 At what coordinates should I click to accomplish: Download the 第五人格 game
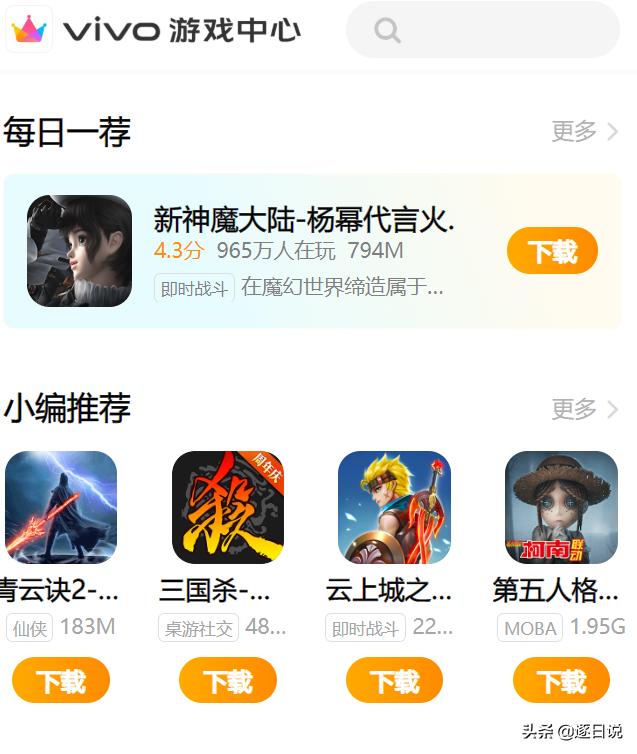[x=561, y=681]
